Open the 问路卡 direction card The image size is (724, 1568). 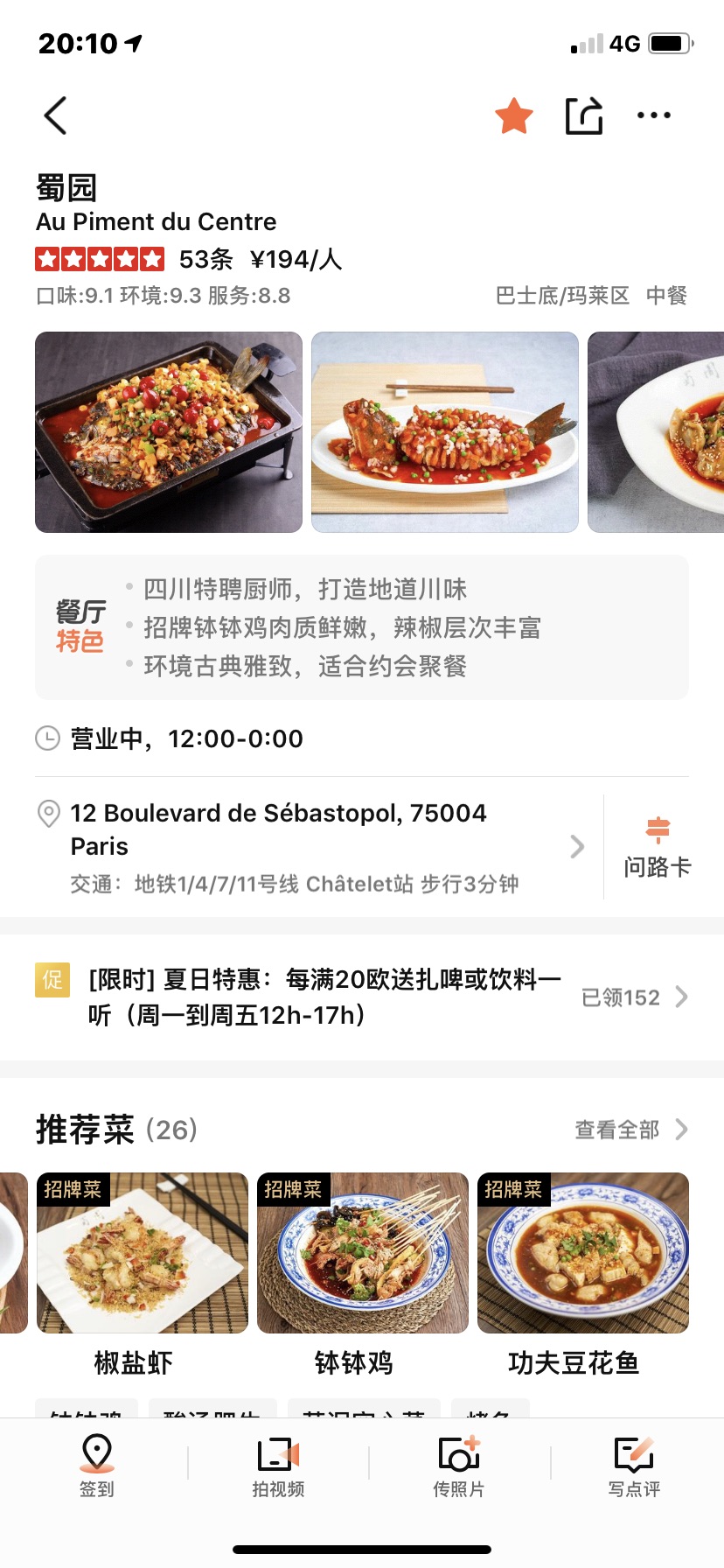click(x=658, y=847)
